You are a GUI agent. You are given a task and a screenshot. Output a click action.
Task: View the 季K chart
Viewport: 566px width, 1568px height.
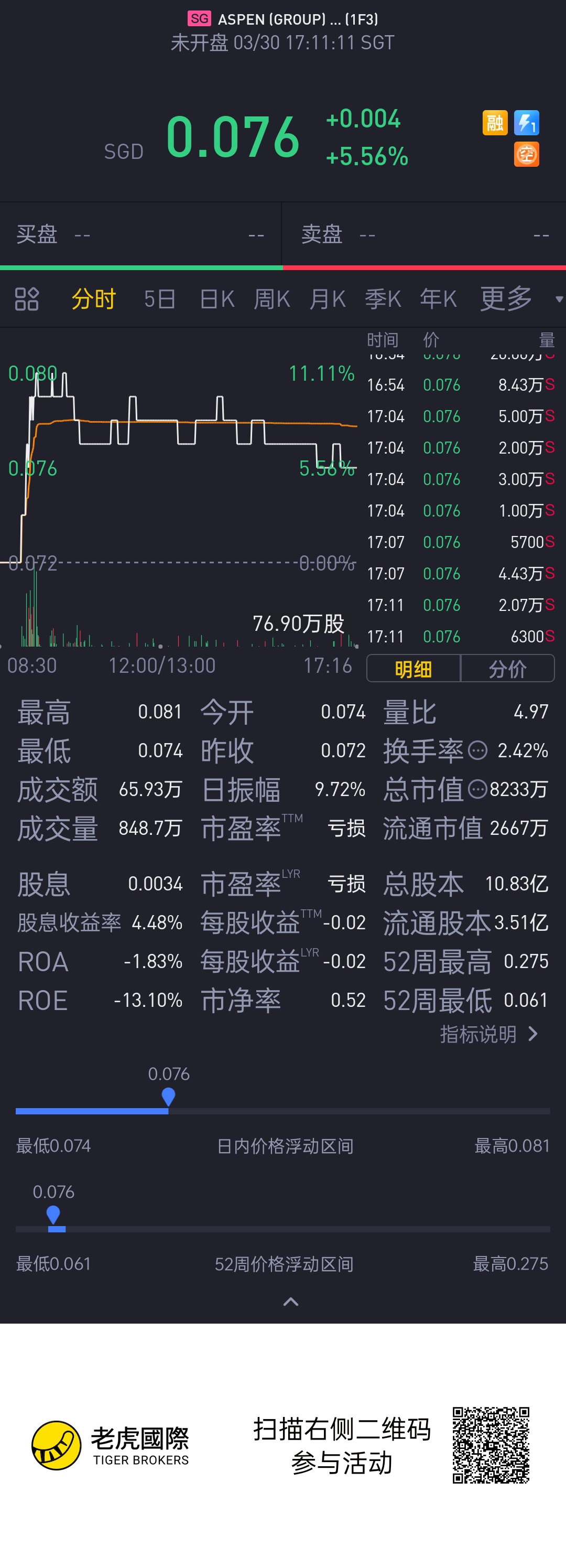383,299
